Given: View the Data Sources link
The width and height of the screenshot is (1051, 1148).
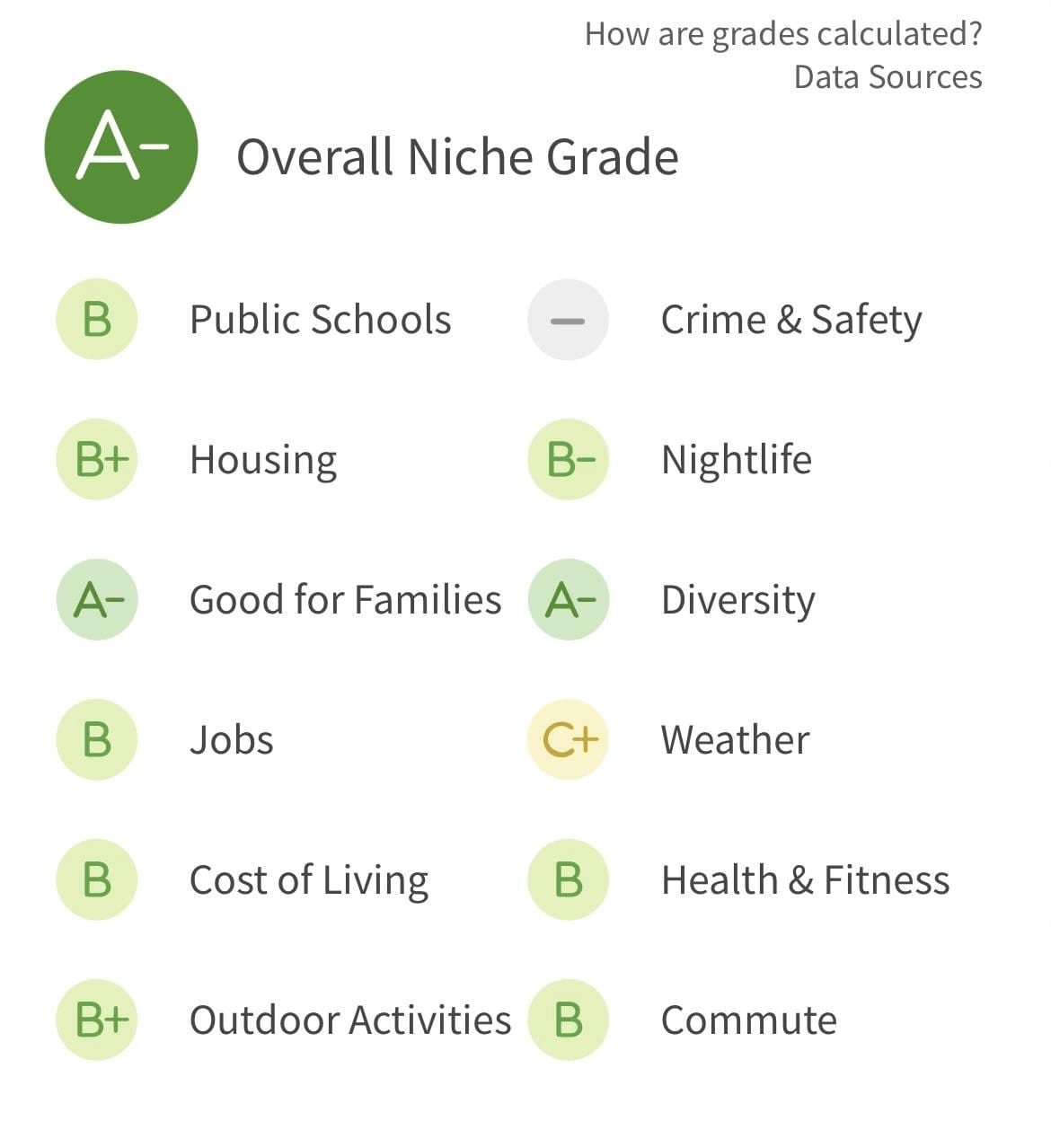Looking at the screenshot, I should coord(888,77).
